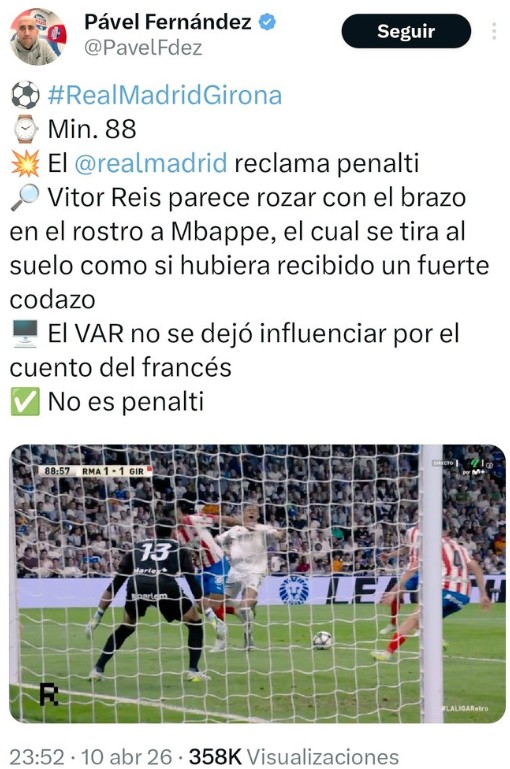Open the #RealMadridGirona hashtag
Image resolution: width=510 pixels, height=769 pixels.
click(x=165, y=95)
